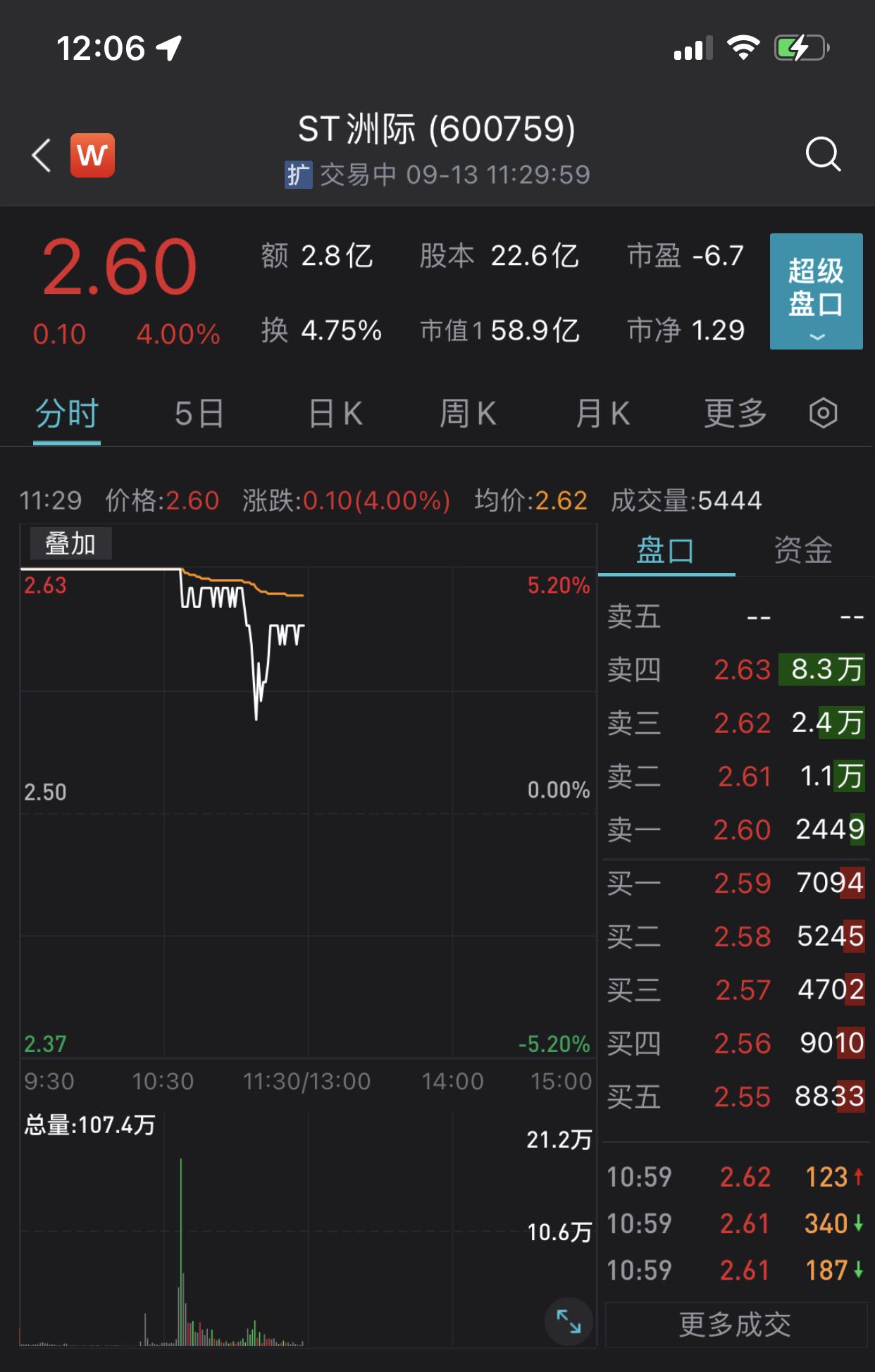
Task: Go back using the top-left arrow
Action: pyautogui.click(x=42, y=155)
